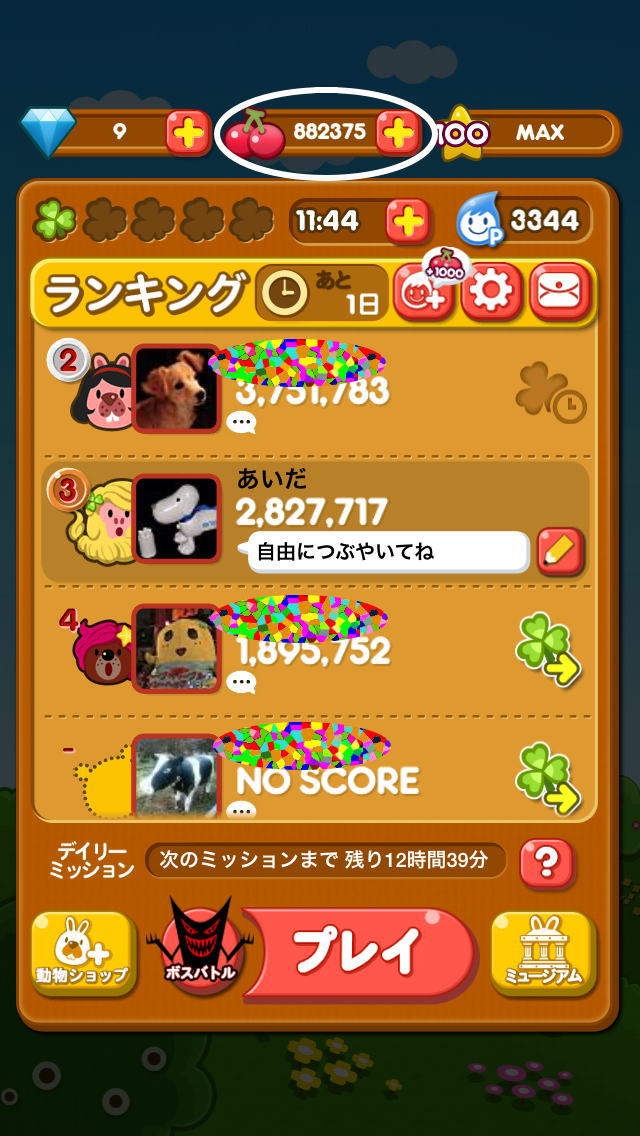The image size is (640, 1136).
Task: View the rank 2 player's speech bubble
Action: [241, 422]
